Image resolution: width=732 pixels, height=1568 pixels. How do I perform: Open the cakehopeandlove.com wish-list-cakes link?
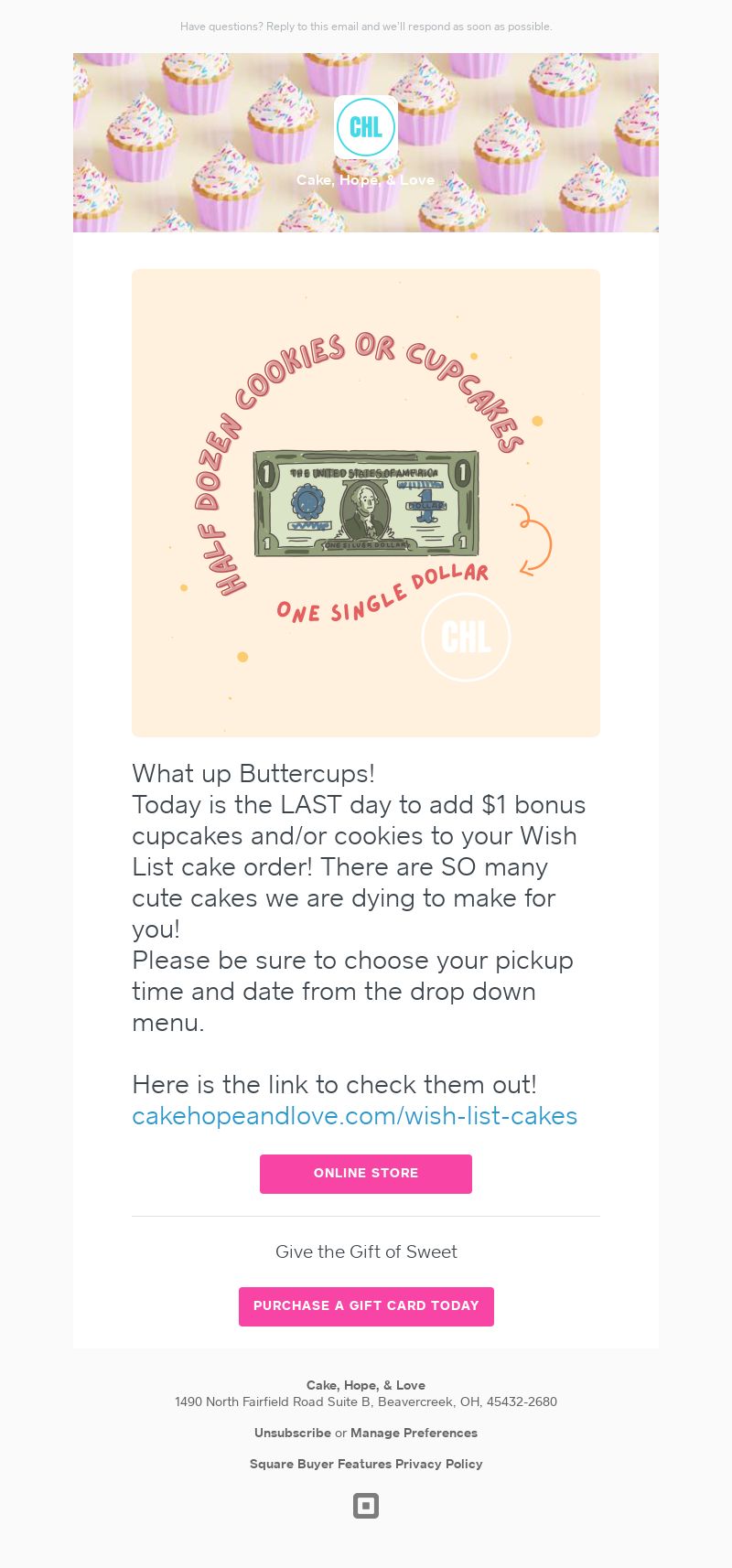click(354, 1116)
